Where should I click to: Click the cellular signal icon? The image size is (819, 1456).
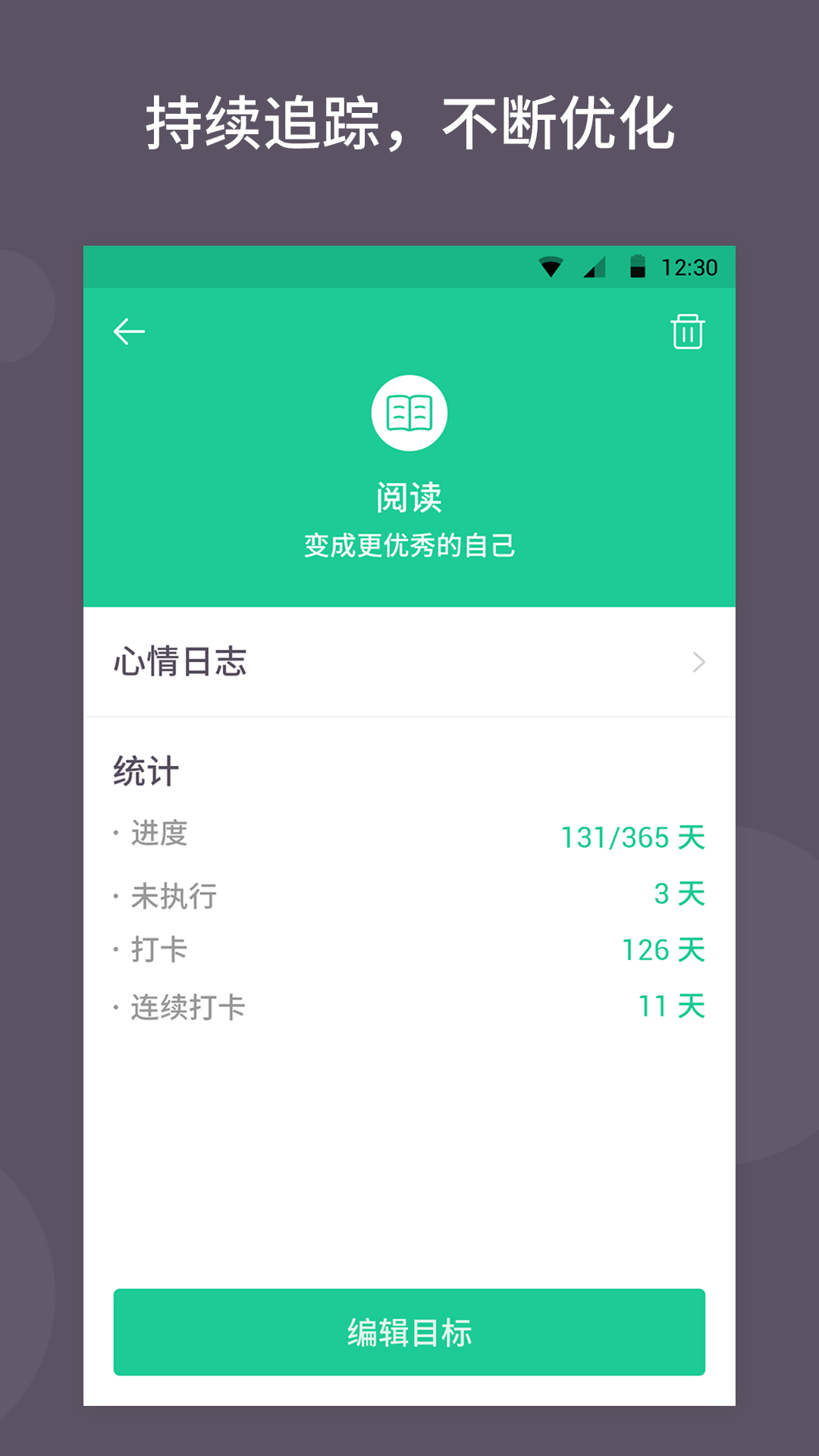[595, 266]
